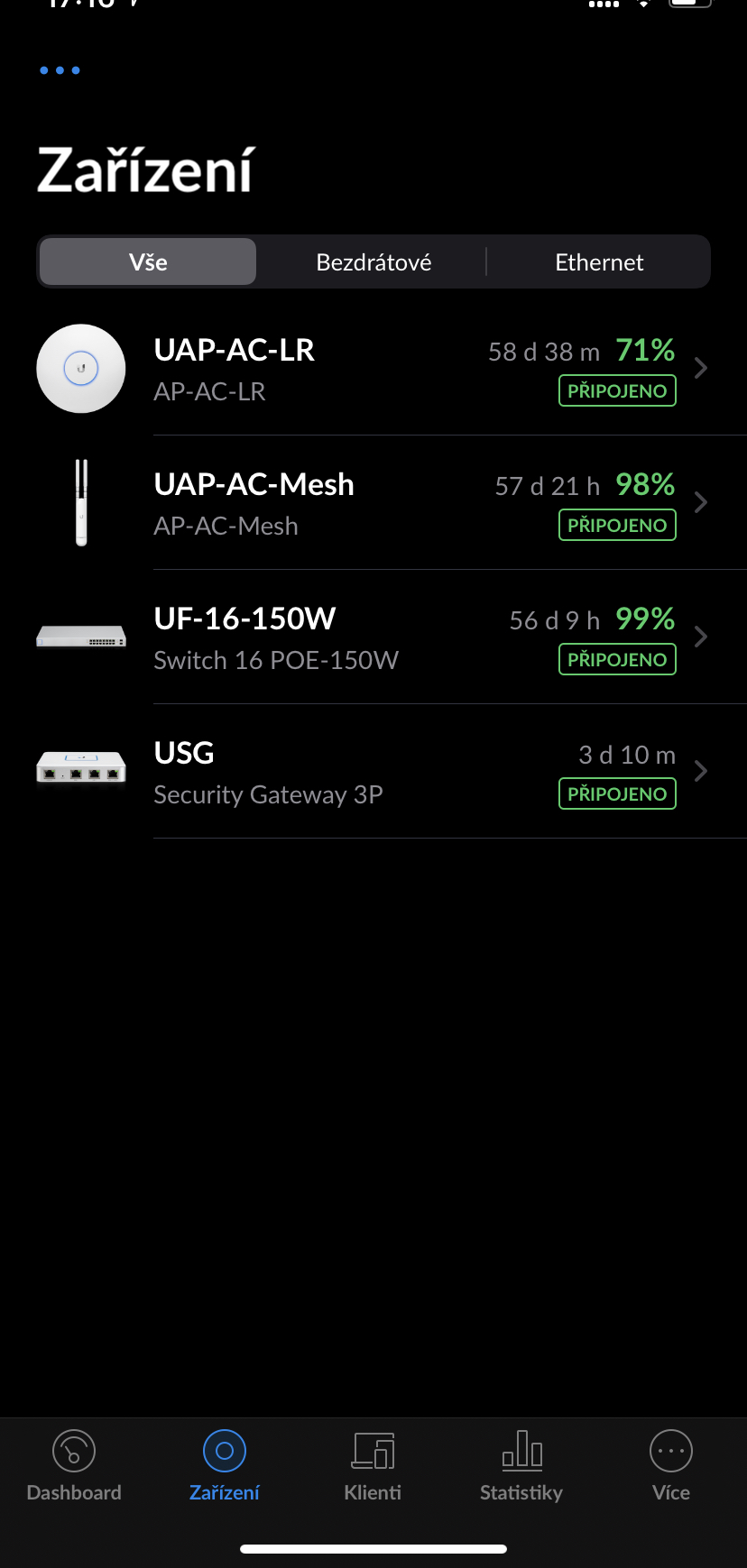Show only Ethernet devices

click(599, 262)
